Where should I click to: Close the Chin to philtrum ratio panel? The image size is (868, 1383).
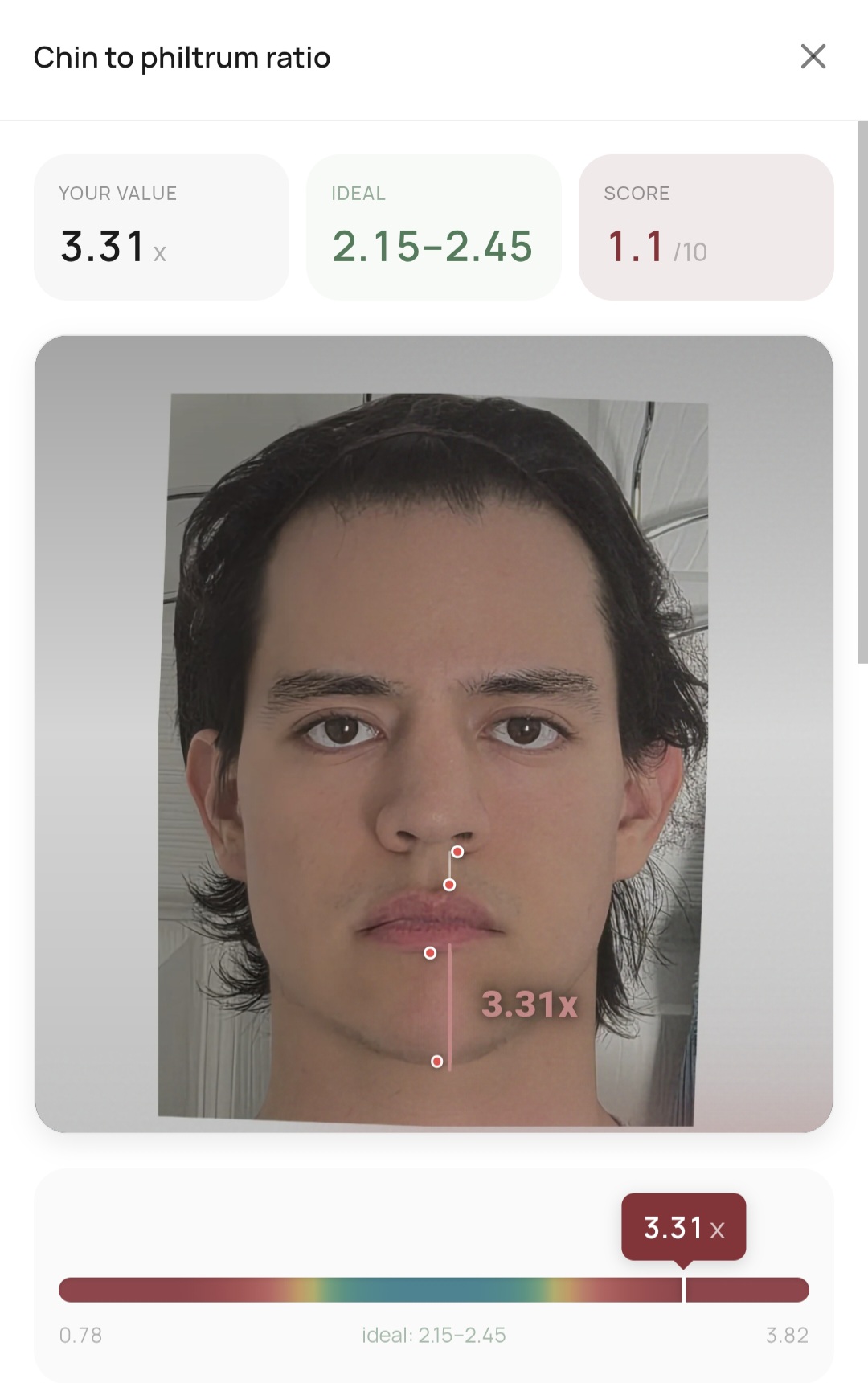[x=813, y=57]
